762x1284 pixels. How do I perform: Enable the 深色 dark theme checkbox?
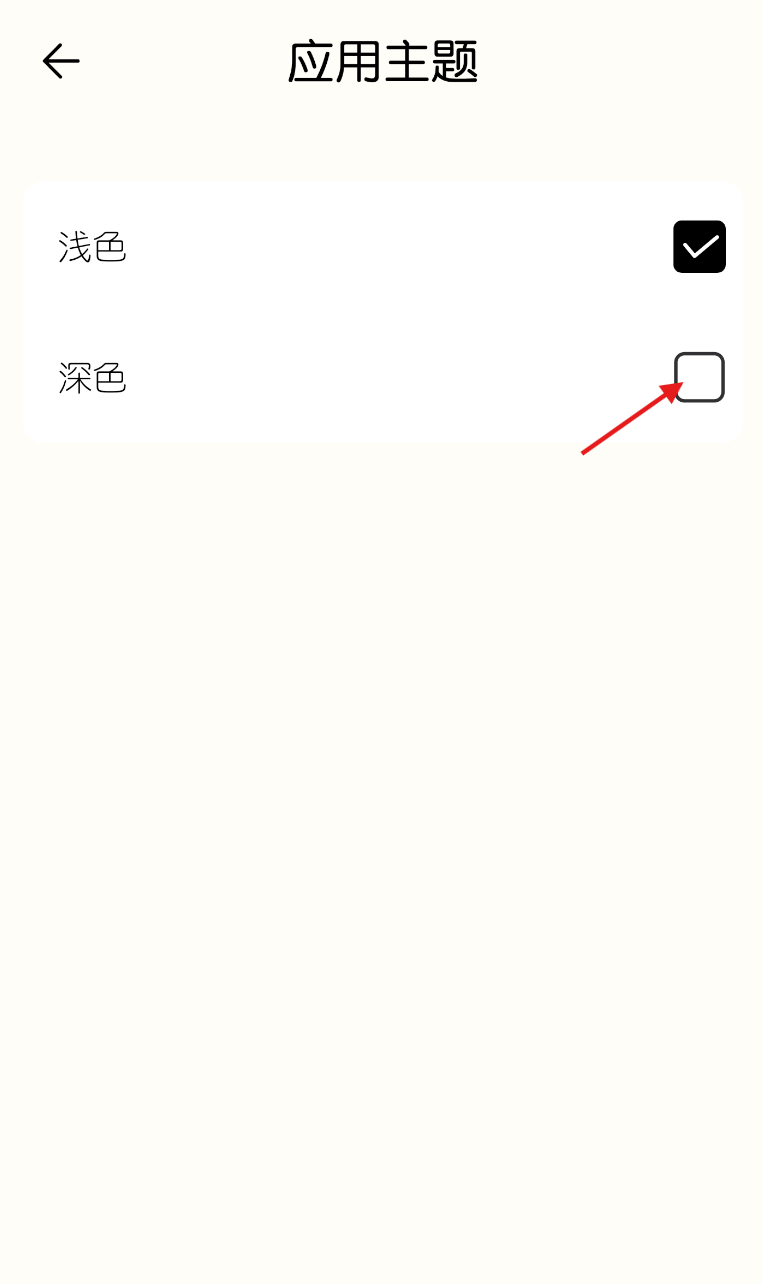pos(699,378)
